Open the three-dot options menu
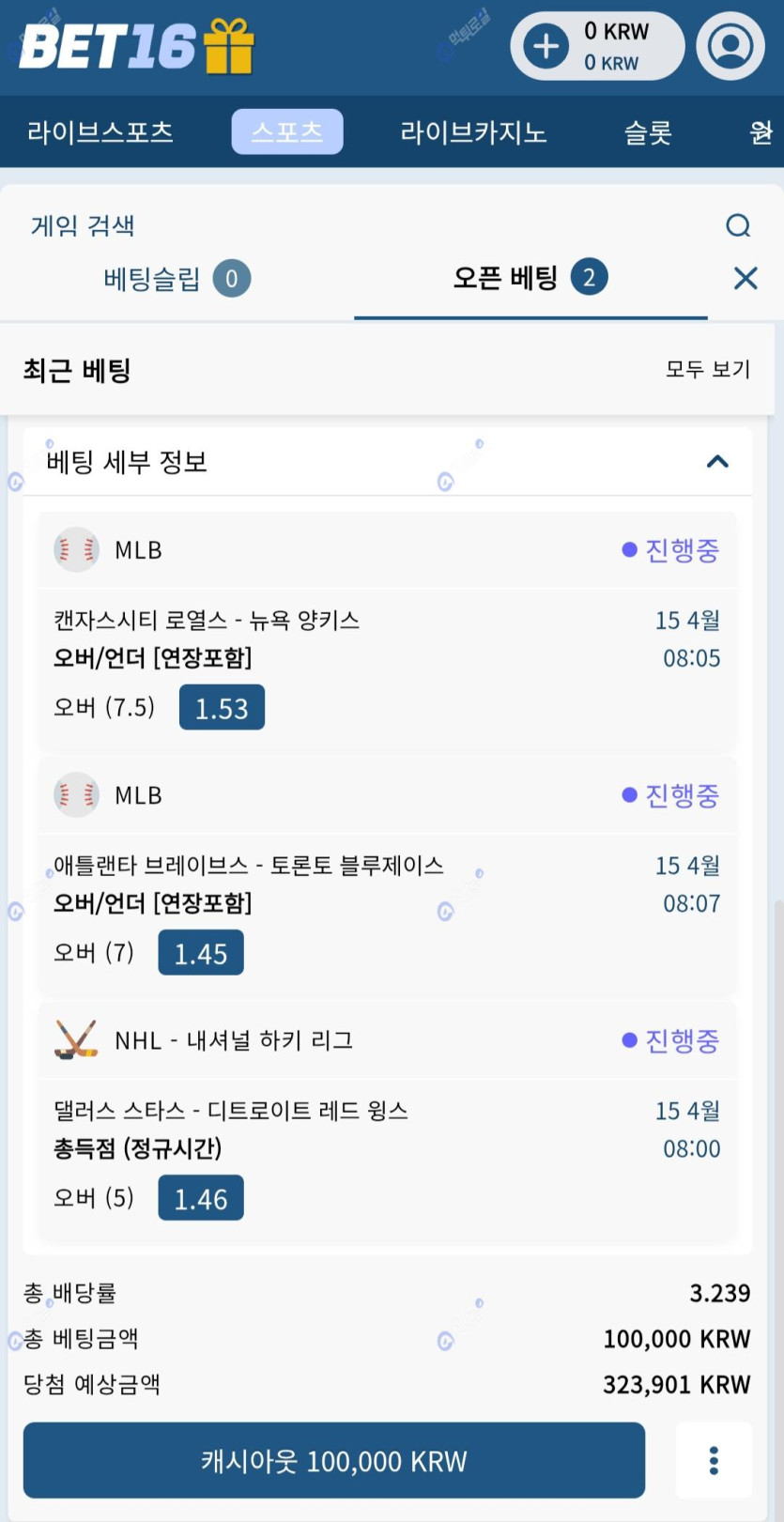784x1522 pixels. pos(714,1461)
